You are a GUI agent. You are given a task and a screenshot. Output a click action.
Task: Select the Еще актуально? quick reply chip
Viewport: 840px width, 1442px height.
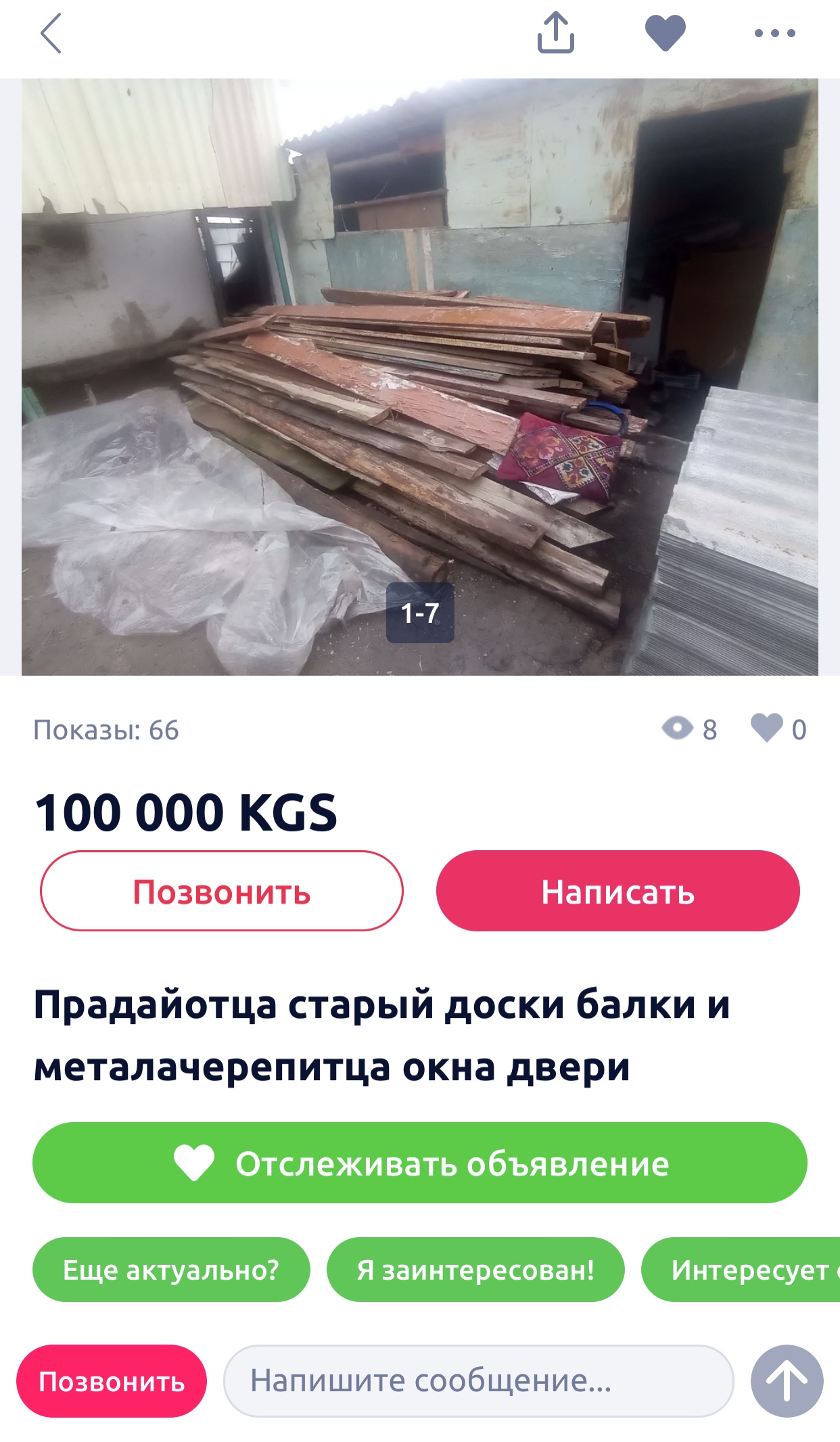coord(171,1270)
